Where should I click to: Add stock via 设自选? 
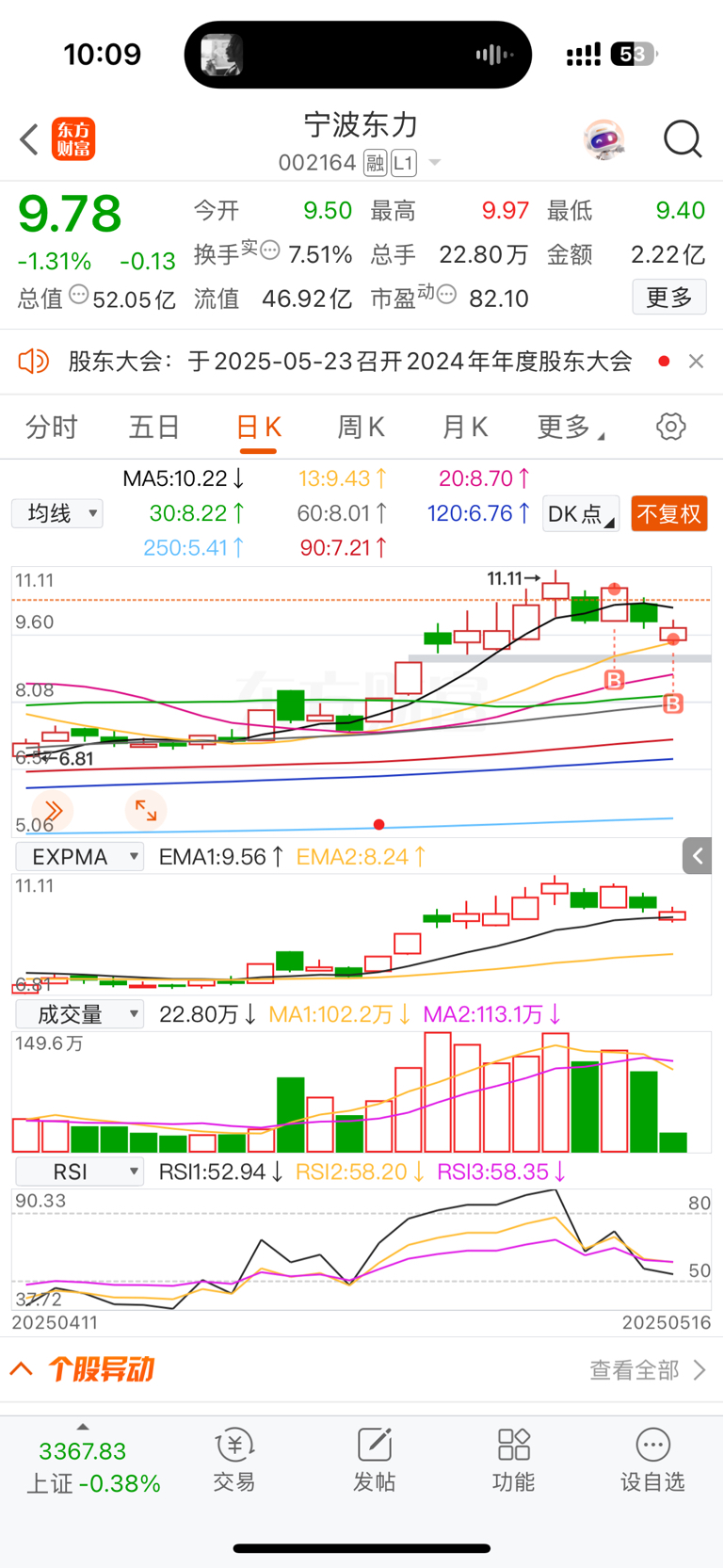tap(652, 1460)
